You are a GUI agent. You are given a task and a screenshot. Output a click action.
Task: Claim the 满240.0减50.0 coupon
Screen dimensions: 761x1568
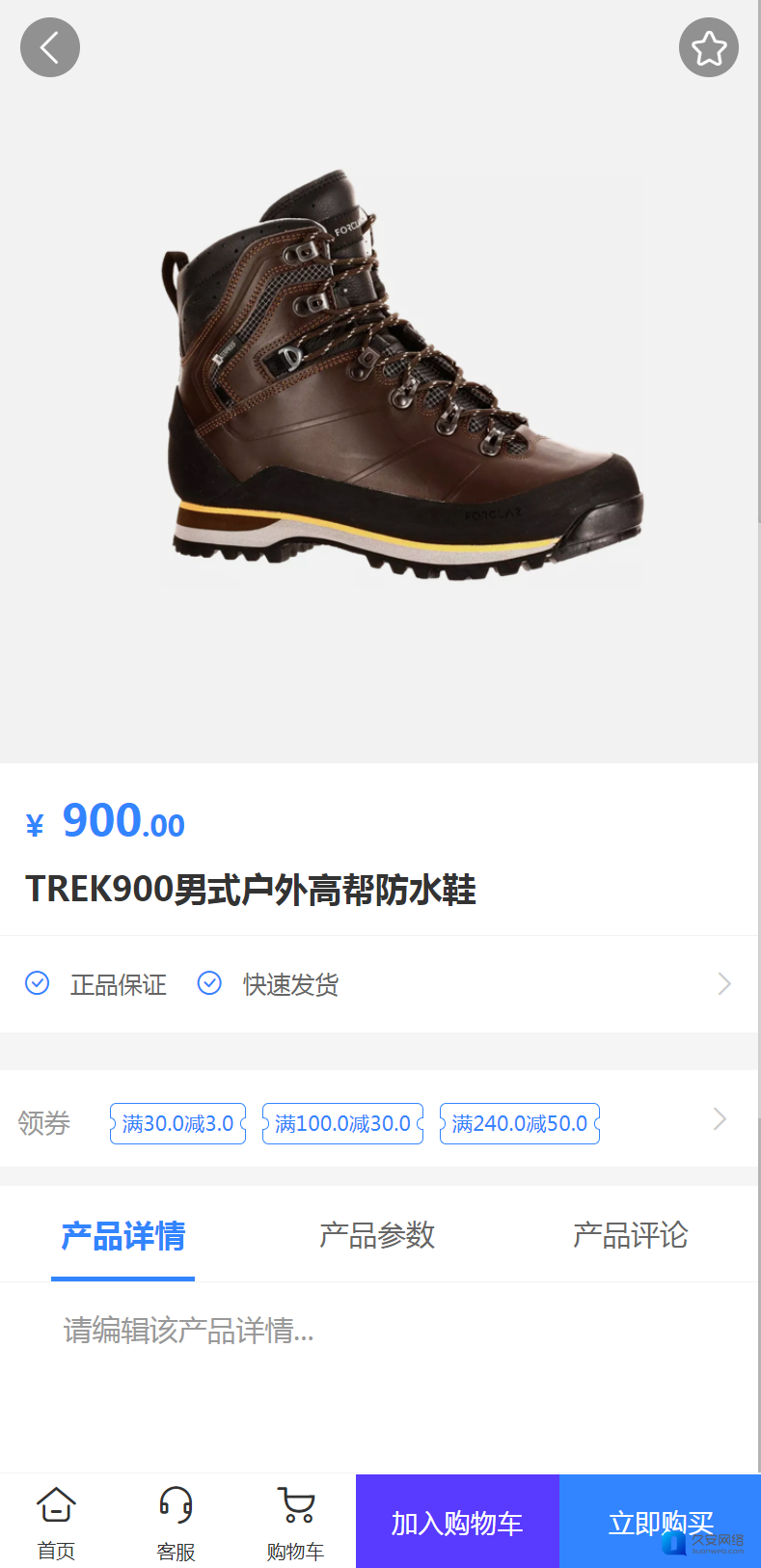[x=519, y=1123]
